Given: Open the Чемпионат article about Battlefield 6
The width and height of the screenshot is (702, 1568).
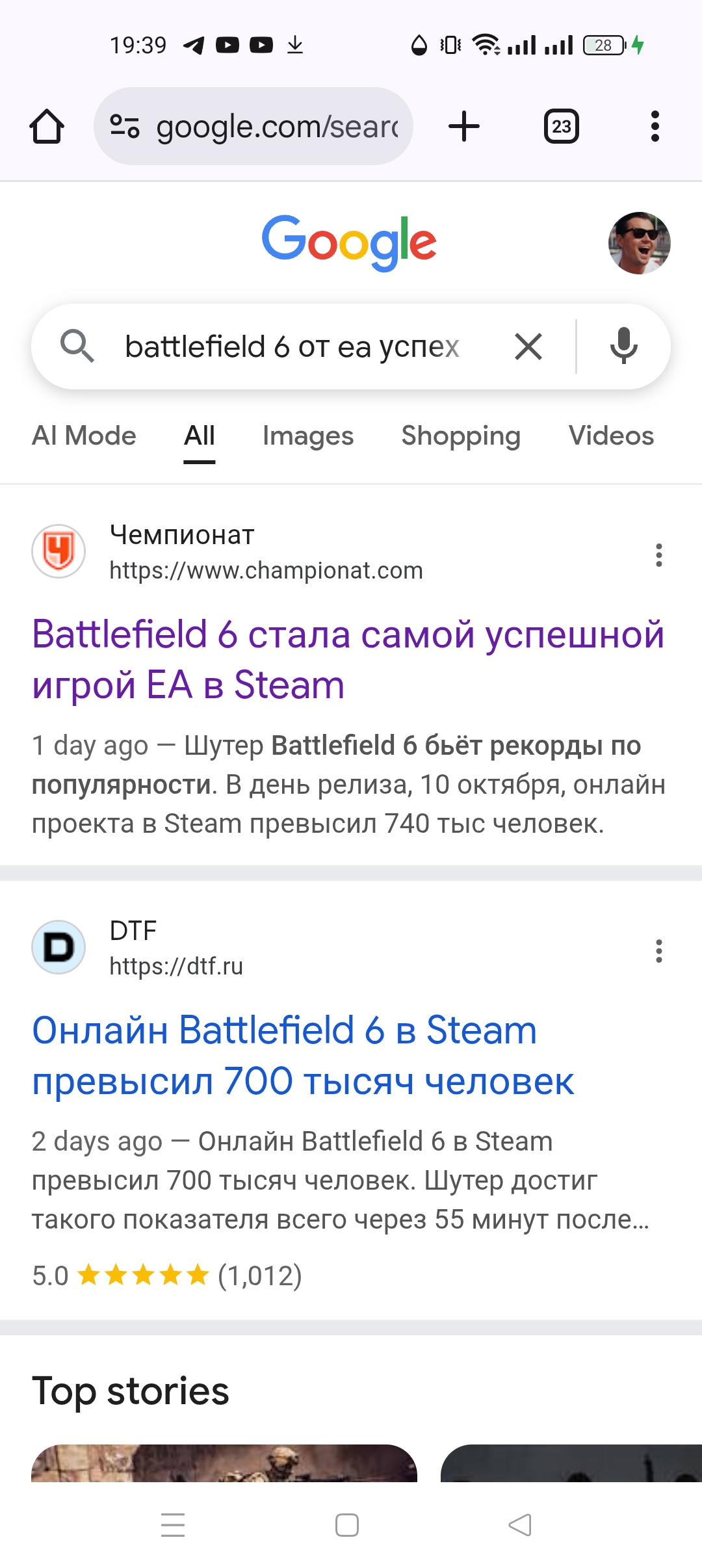Looking at the screenshot, I should 348,659.
